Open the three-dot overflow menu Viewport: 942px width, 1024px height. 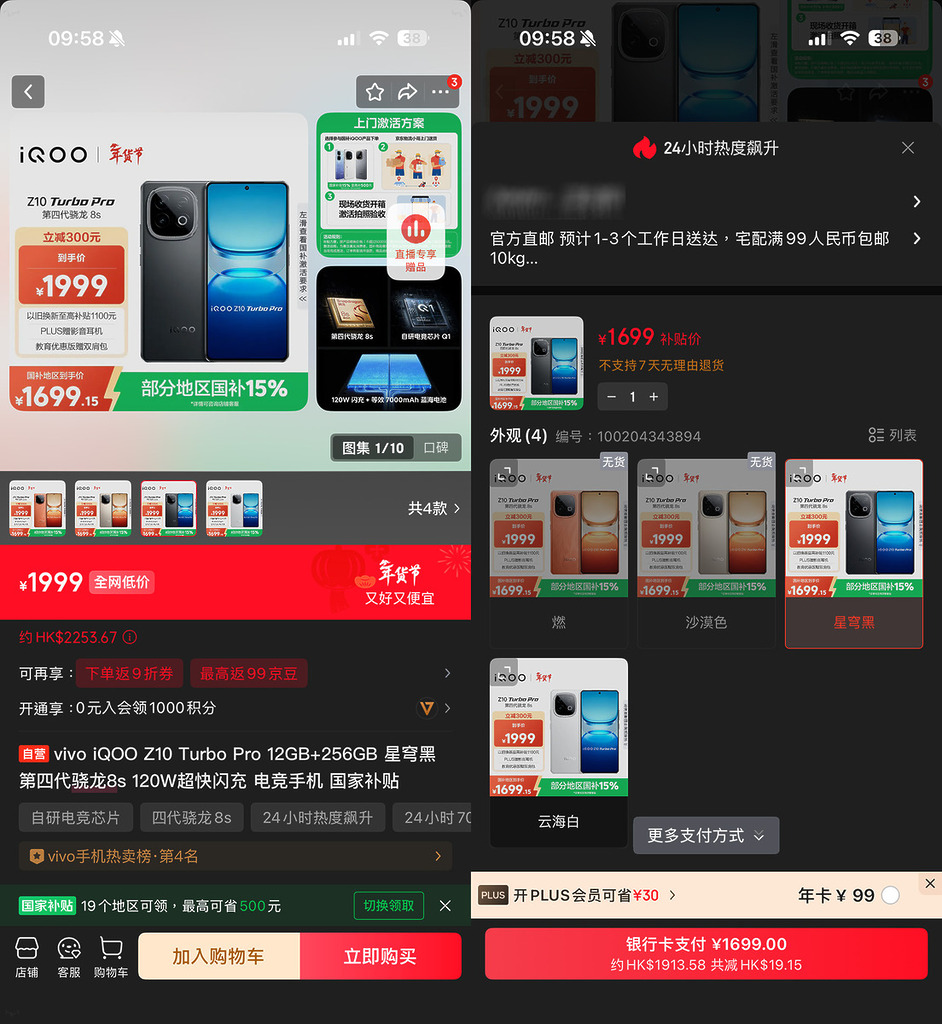click(x=441, y=92)
